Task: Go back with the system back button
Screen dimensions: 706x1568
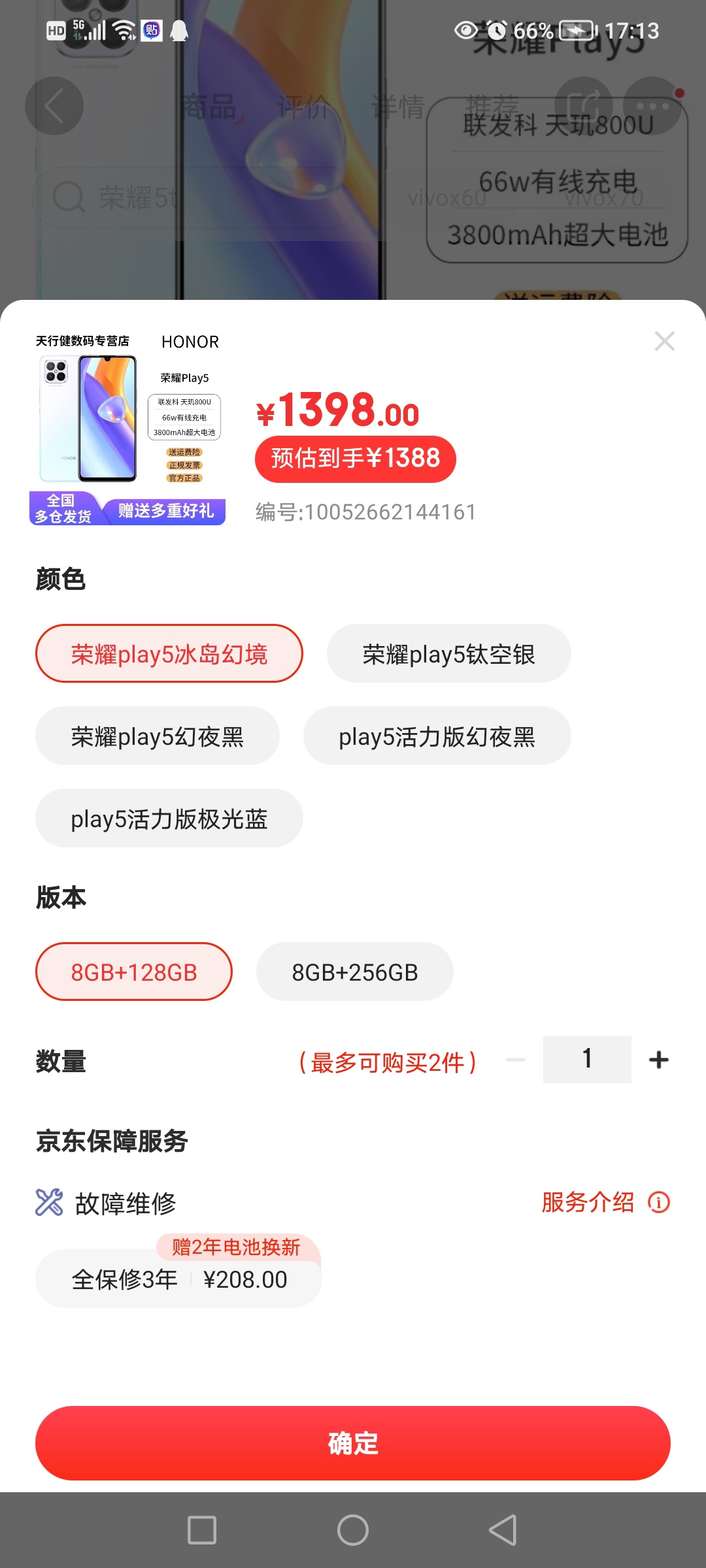Action: [x=503, y=1530]
